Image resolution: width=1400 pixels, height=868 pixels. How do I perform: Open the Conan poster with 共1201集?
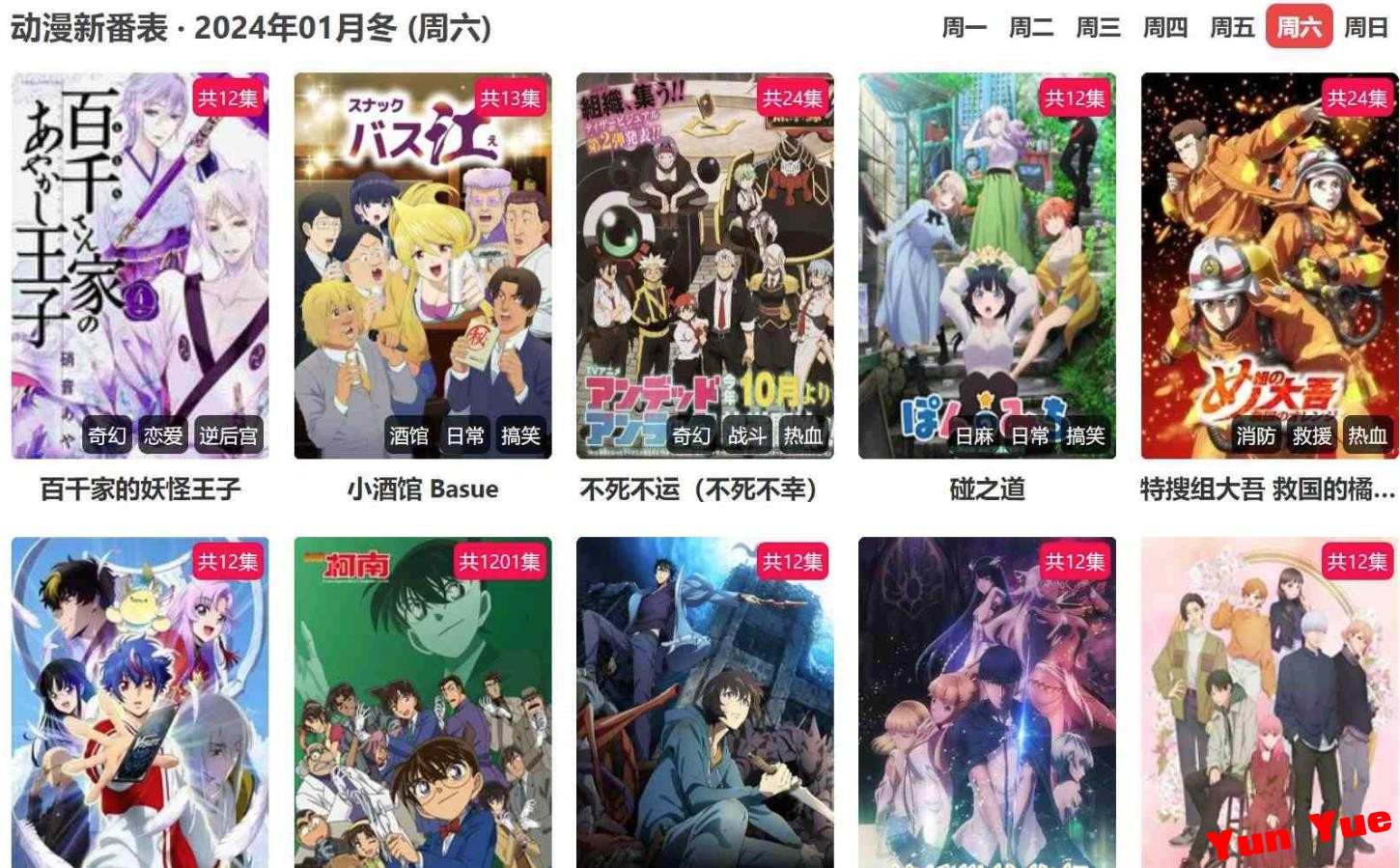pos(422,702)
